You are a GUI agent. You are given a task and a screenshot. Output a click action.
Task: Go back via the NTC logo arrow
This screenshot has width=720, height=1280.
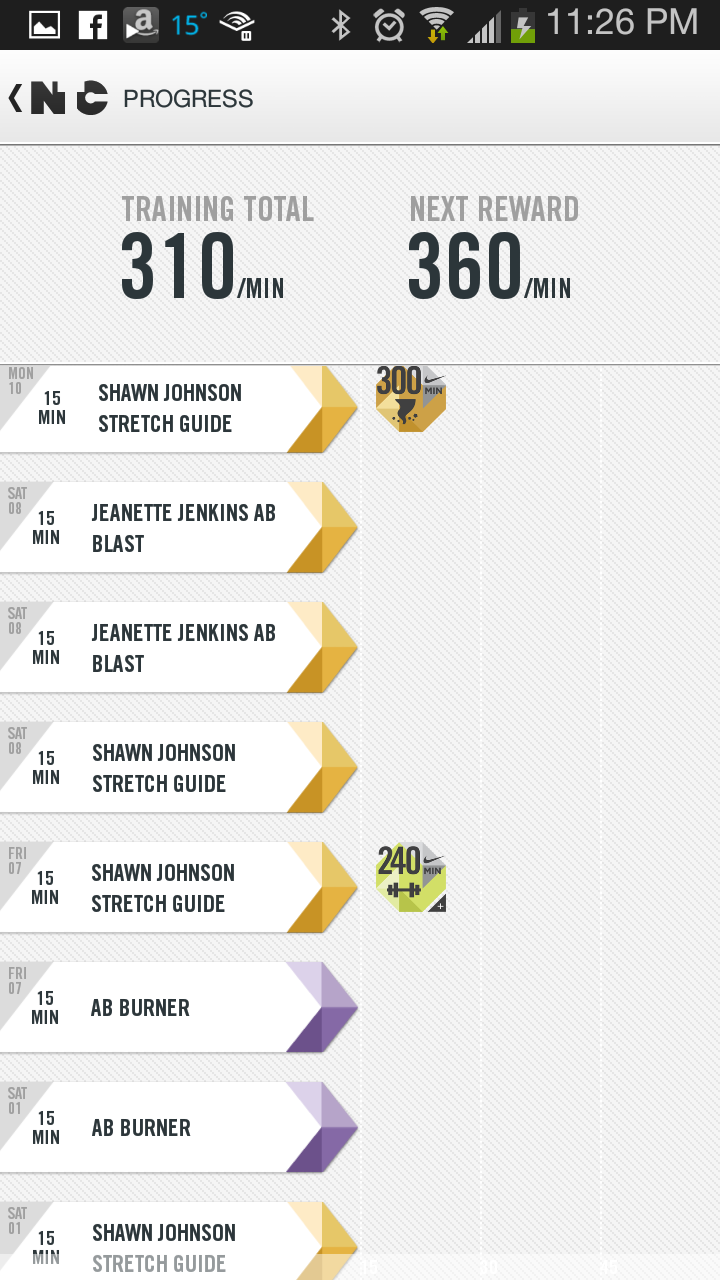(x=58, y=98)
